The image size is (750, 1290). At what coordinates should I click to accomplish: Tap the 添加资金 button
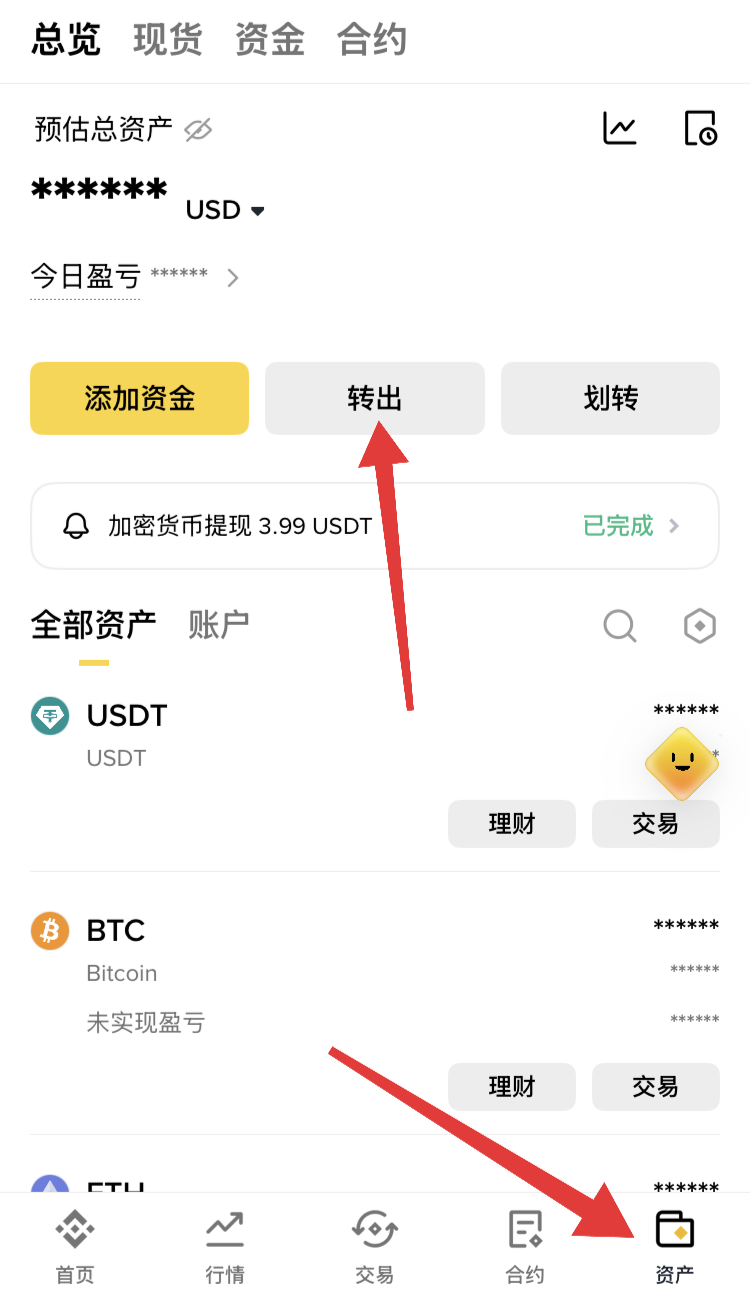coord(139,398)
